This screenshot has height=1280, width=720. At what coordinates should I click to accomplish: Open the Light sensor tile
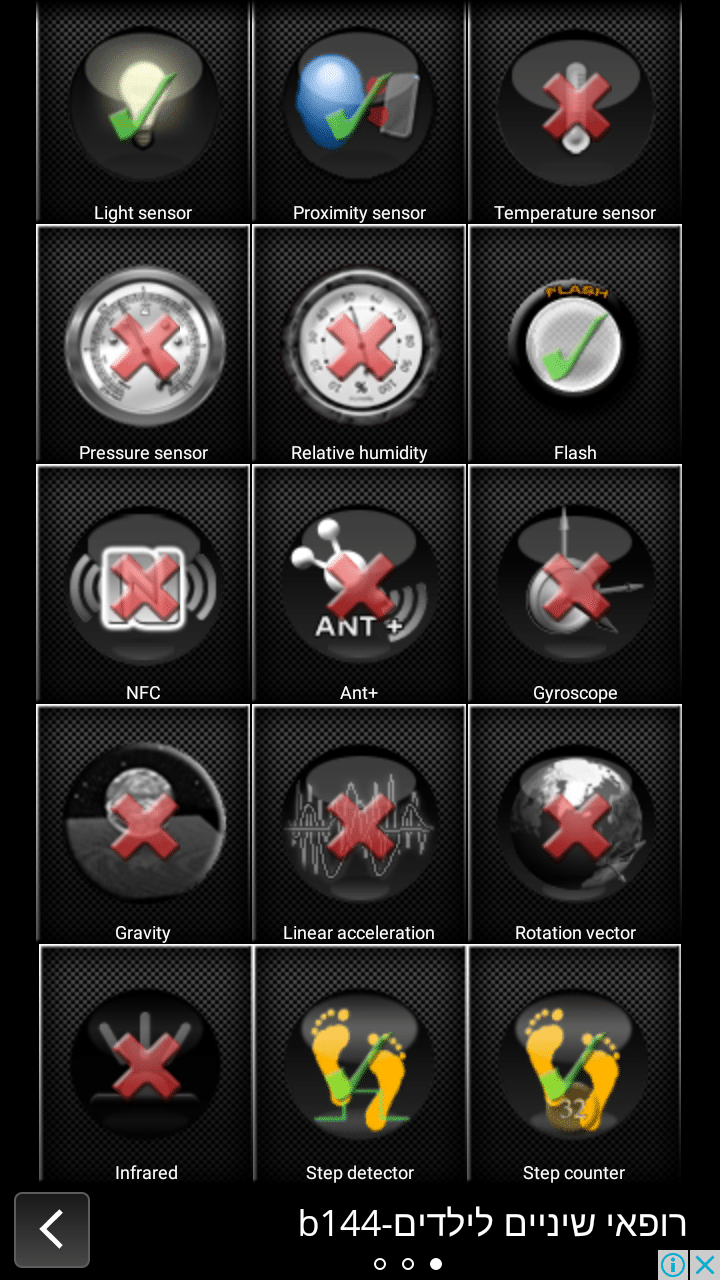pyautogui.click(x=143, y=110)
